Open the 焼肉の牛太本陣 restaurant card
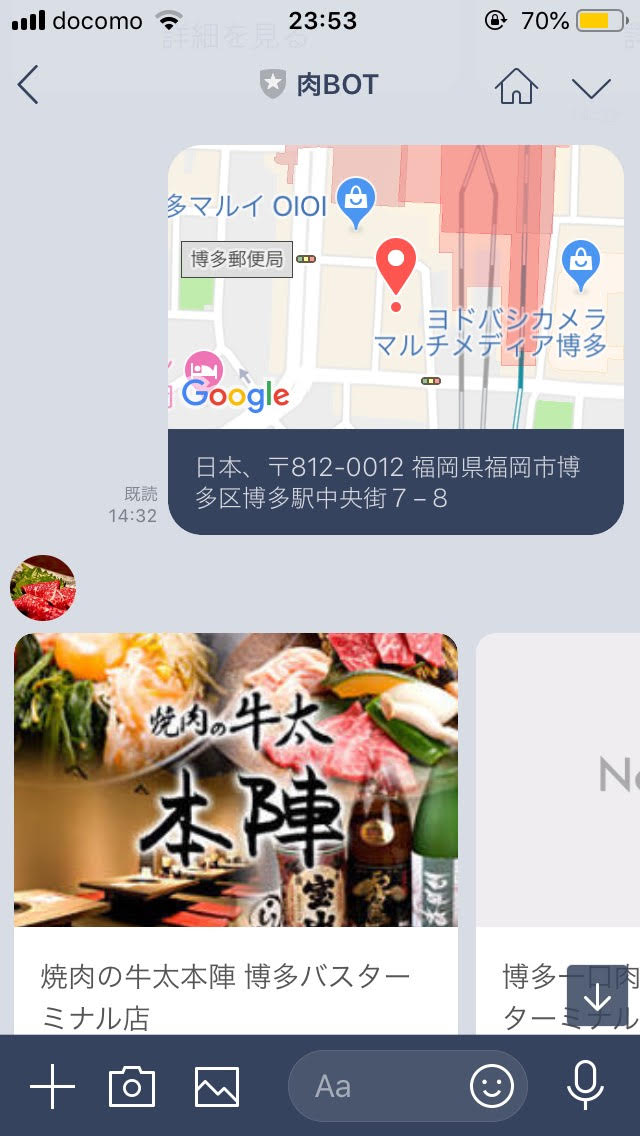Viewport: 640px width, 1136px height. click(236, 833)
